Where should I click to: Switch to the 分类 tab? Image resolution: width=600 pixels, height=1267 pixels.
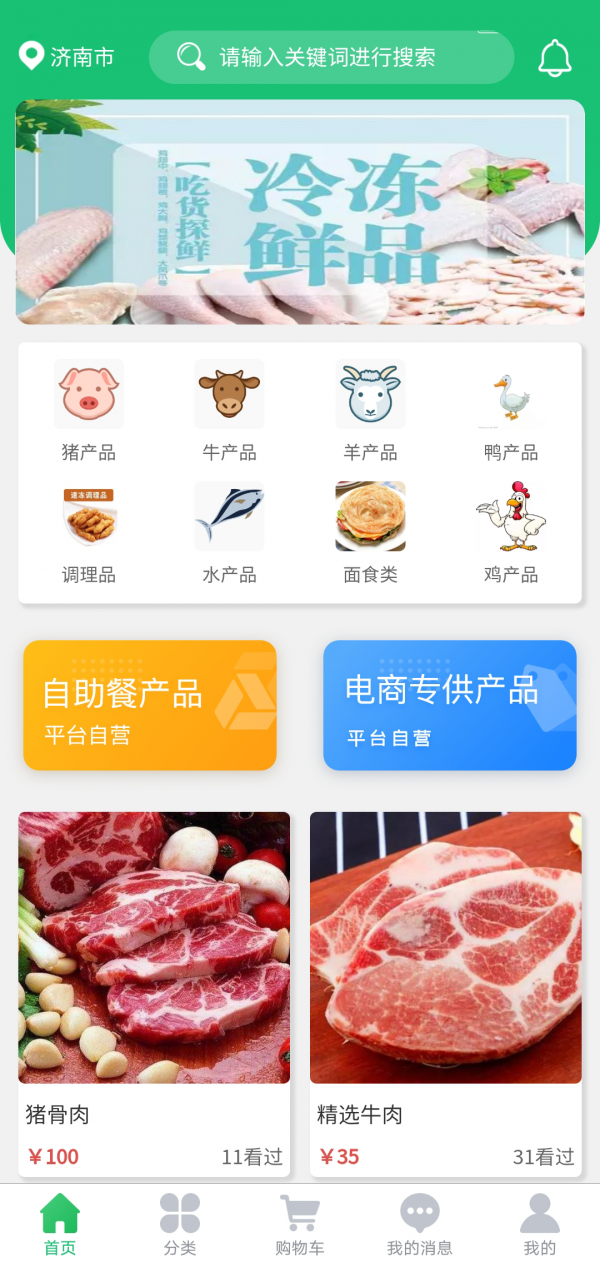pos(180,1225)
